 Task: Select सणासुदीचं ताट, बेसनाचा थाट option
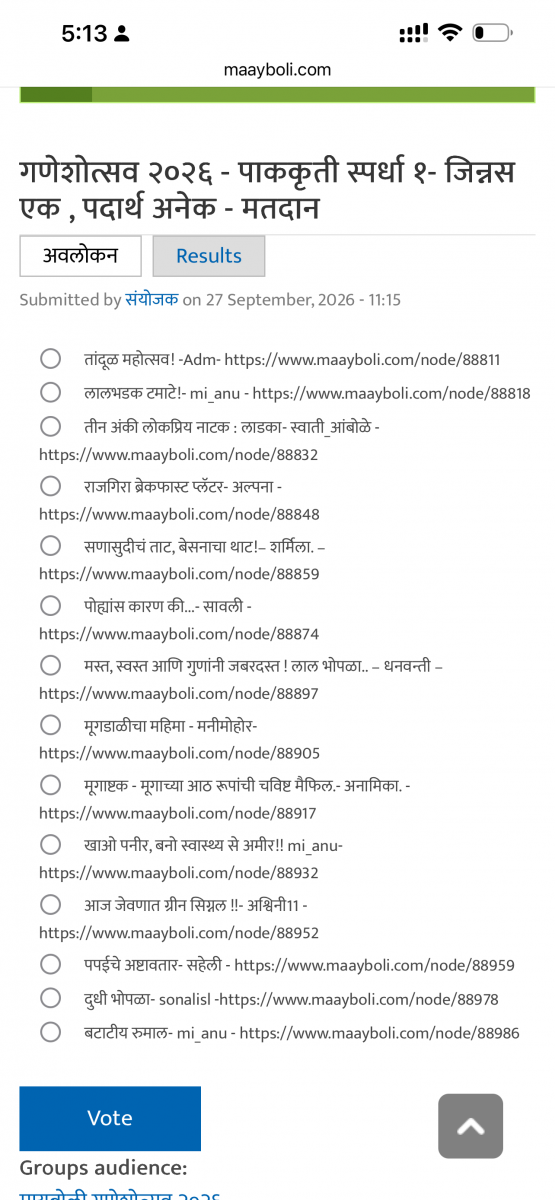[50, 546]
